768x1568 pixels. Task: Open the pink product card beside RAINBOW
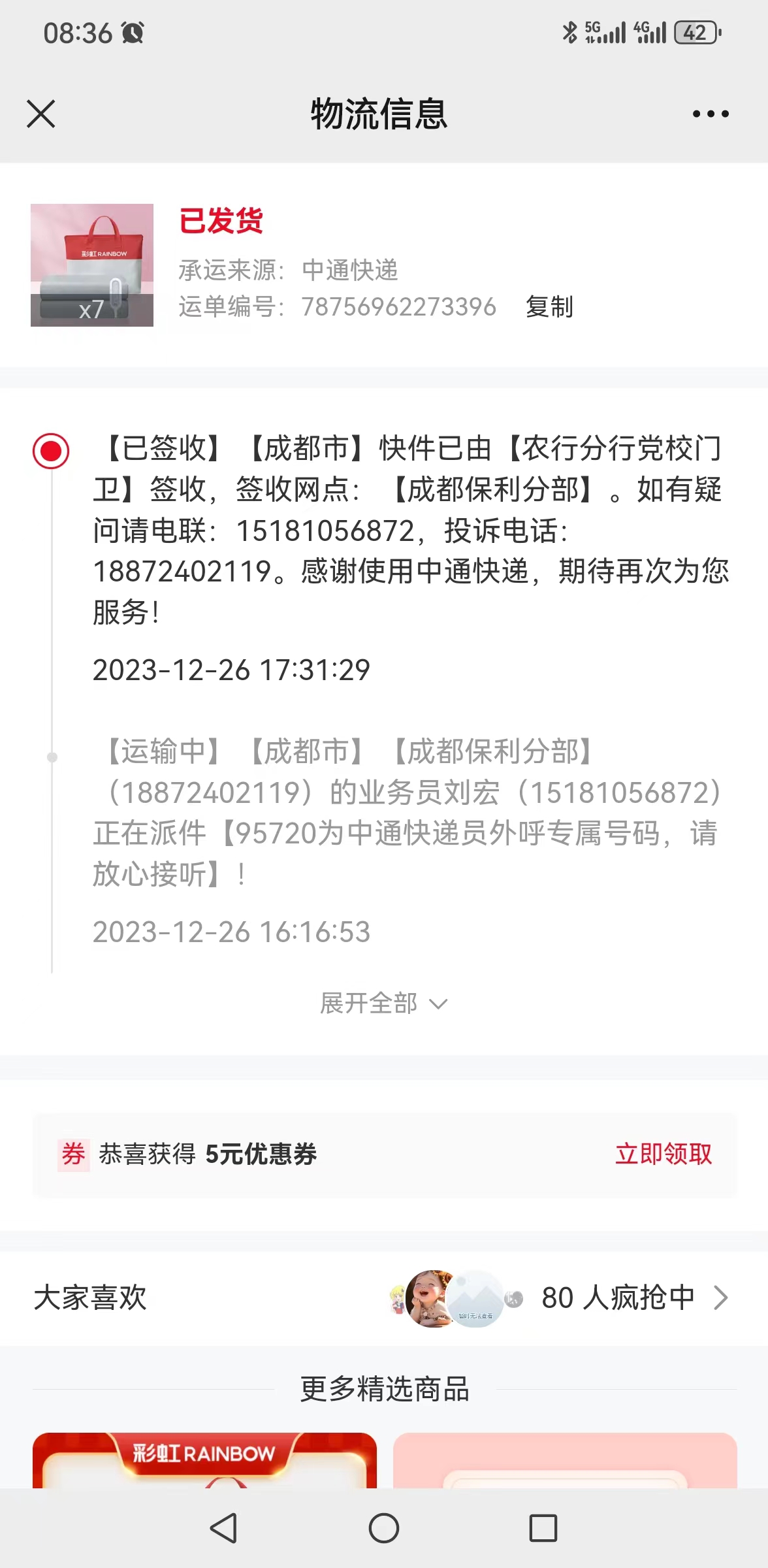(x=565, y=1460)
